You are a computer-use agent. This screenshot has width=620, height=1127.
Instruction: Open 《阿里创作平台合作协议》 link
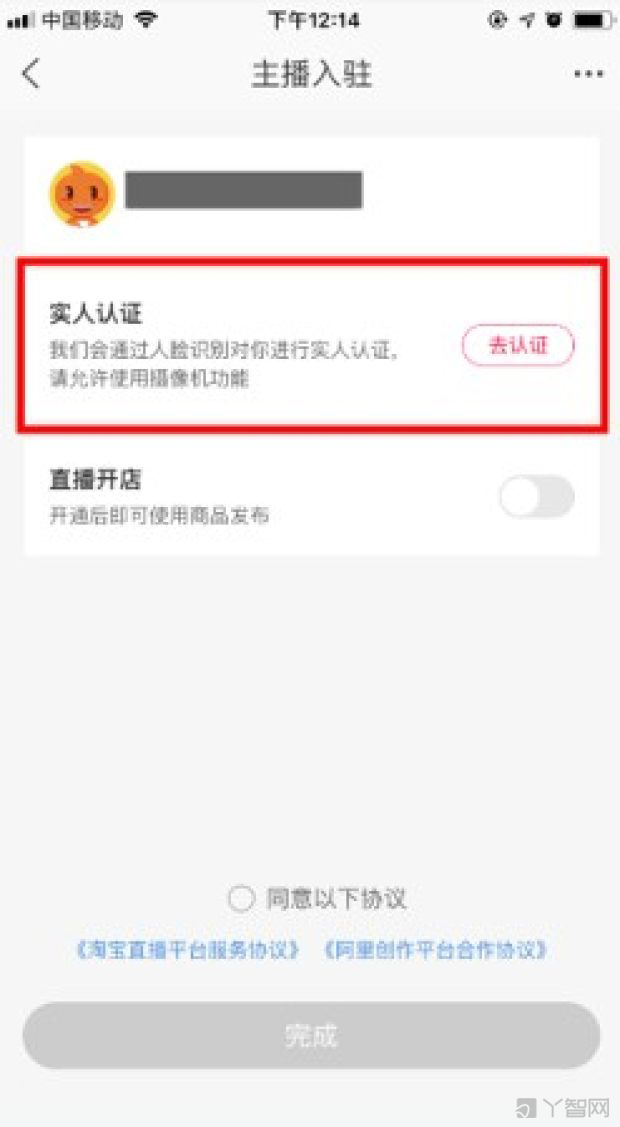436,949
